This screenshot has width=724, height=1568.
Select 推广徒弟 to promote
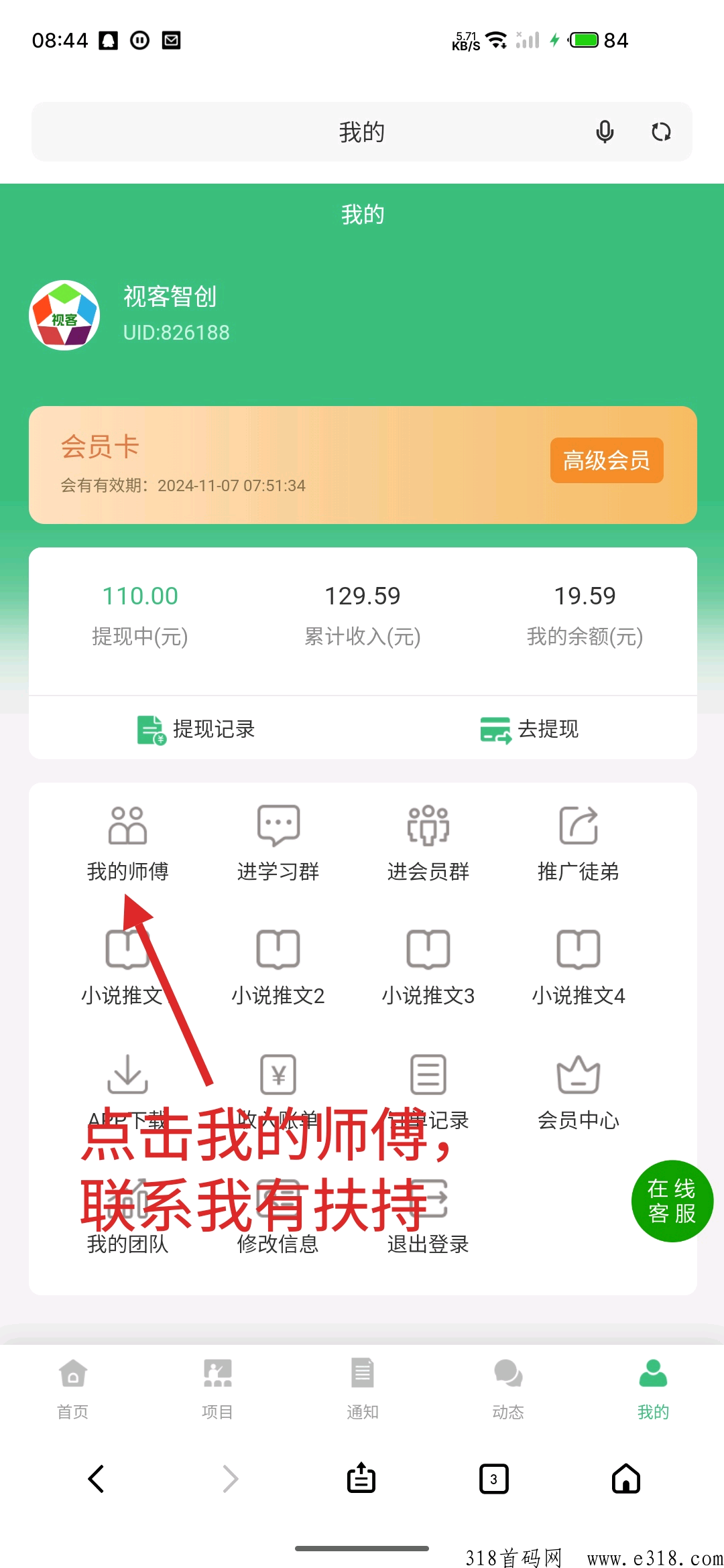[x=578, y=844]
